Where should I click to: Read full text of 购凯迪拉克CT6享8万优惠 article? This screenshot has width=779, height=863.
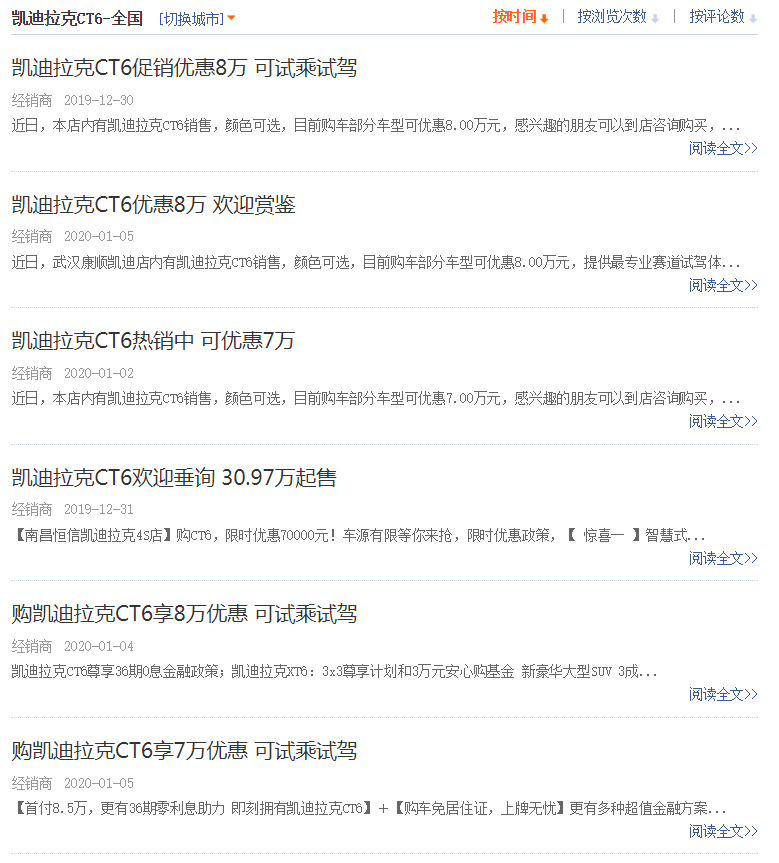click(x=722, y=694)
